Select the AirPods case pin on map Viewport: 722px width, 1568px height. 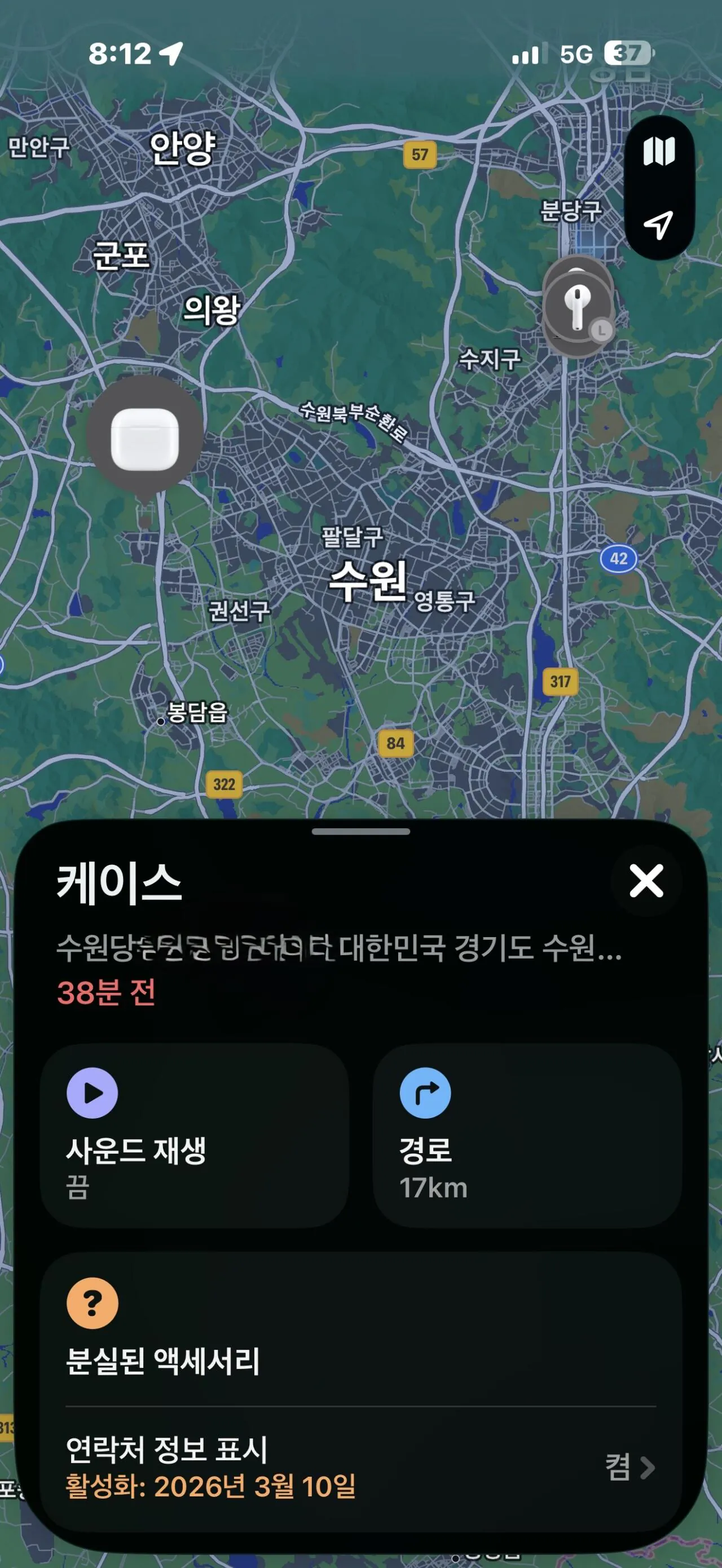click(145, 439)
